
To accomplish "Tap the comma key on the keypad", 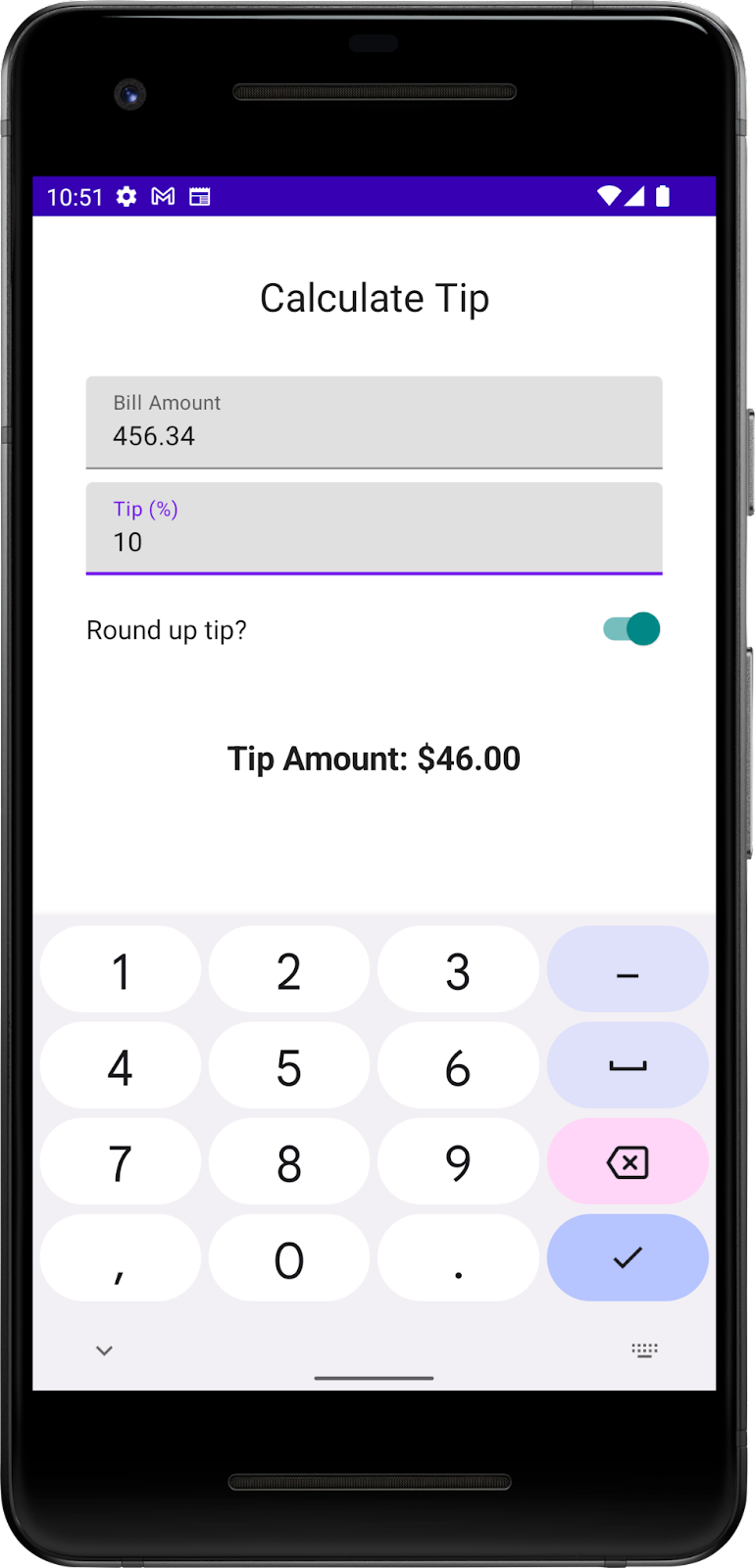I will pyautogui.click(x=121, y=1258).
